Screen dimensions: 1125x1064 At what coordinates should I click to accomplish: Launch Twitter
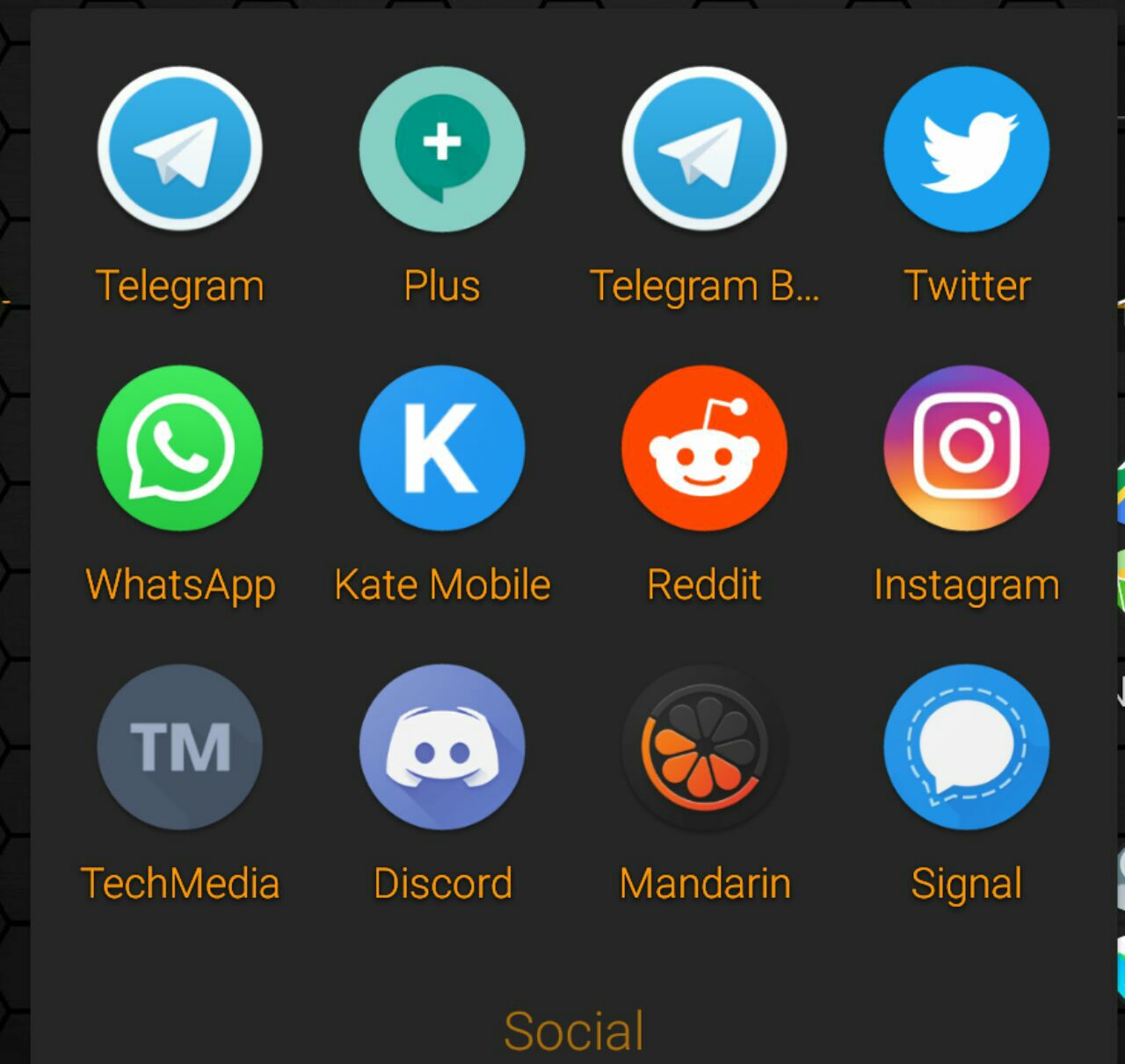click(x=966, y=149)
